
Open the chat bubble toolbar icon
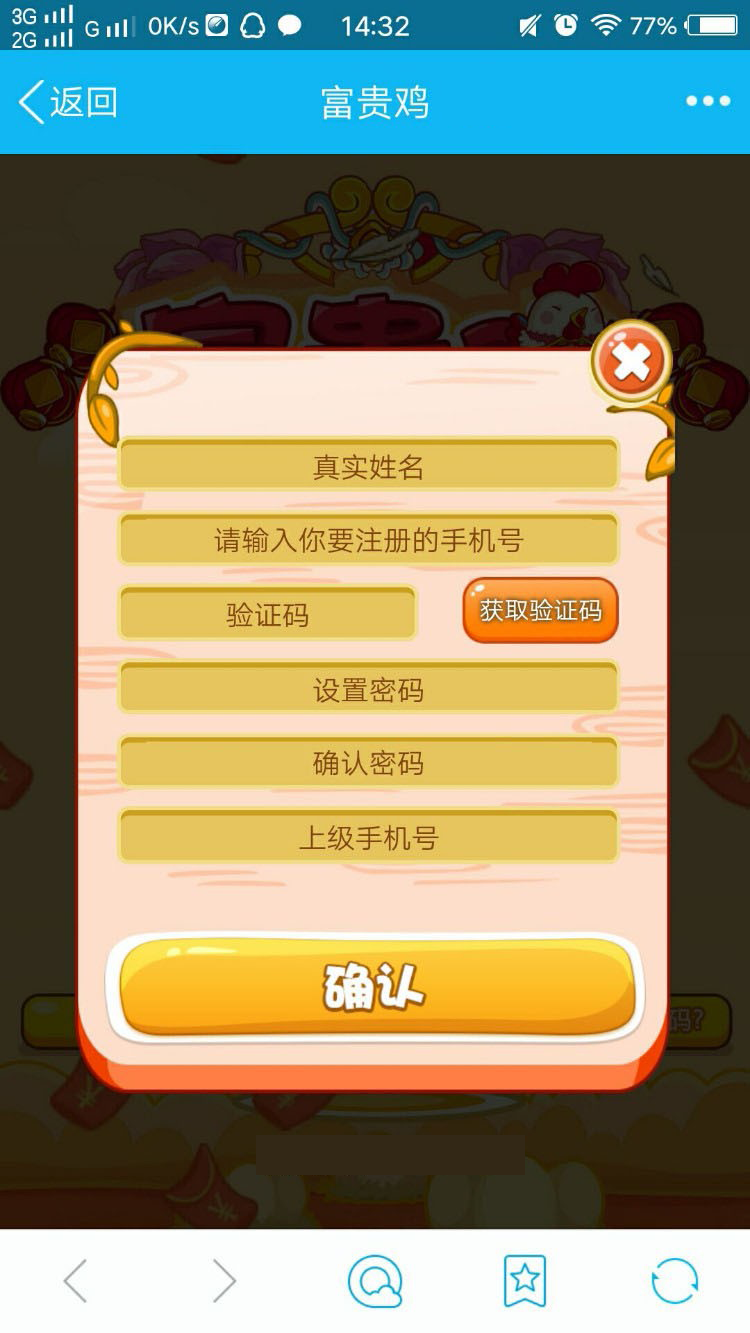point(375,1280)
